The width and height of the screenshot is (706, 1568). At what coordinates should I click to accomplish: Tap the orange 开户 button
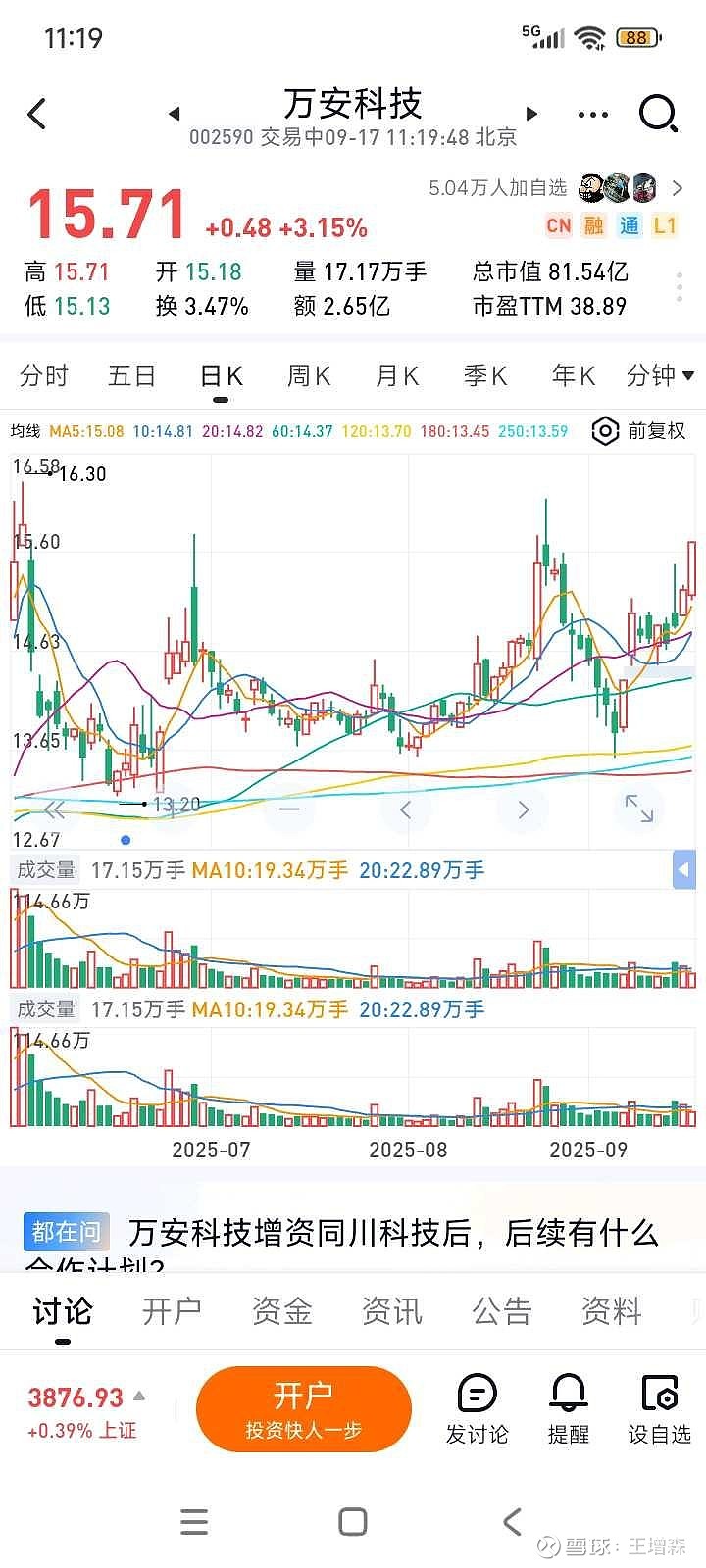(303, 1409)
